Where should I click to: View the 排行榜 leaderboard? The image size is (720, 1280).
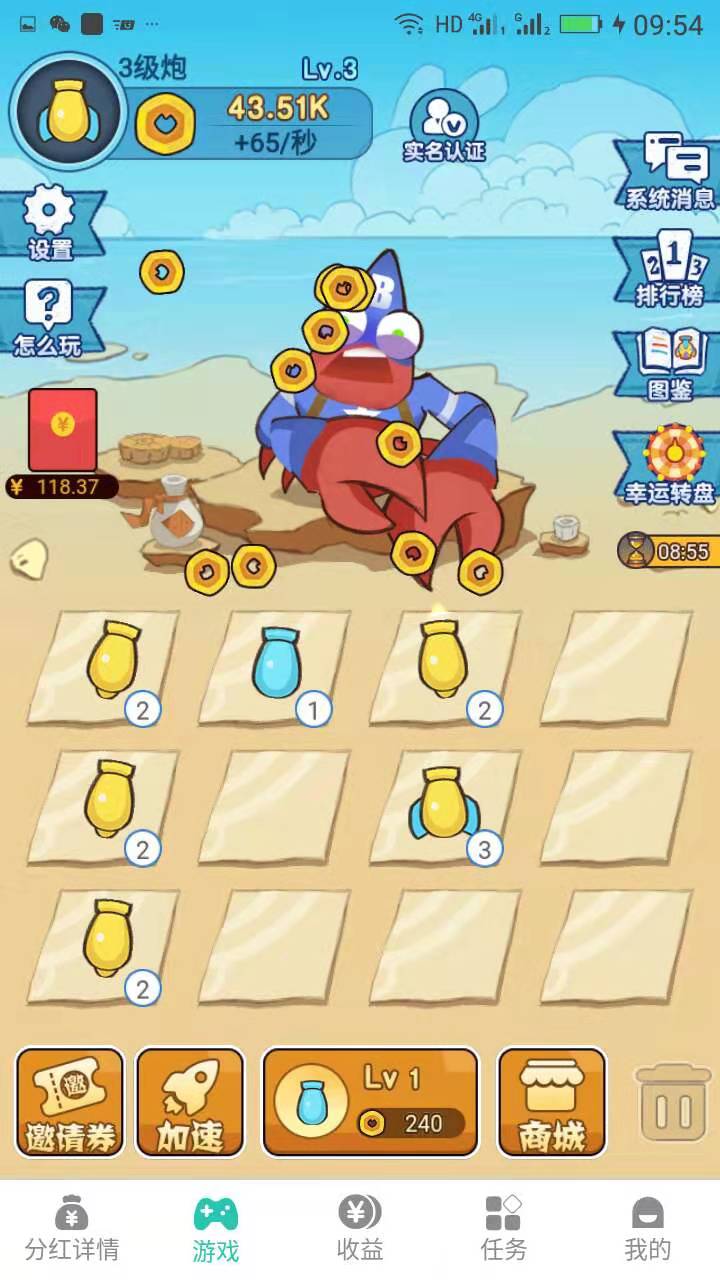pyautogui.click(x=671, y=269)
